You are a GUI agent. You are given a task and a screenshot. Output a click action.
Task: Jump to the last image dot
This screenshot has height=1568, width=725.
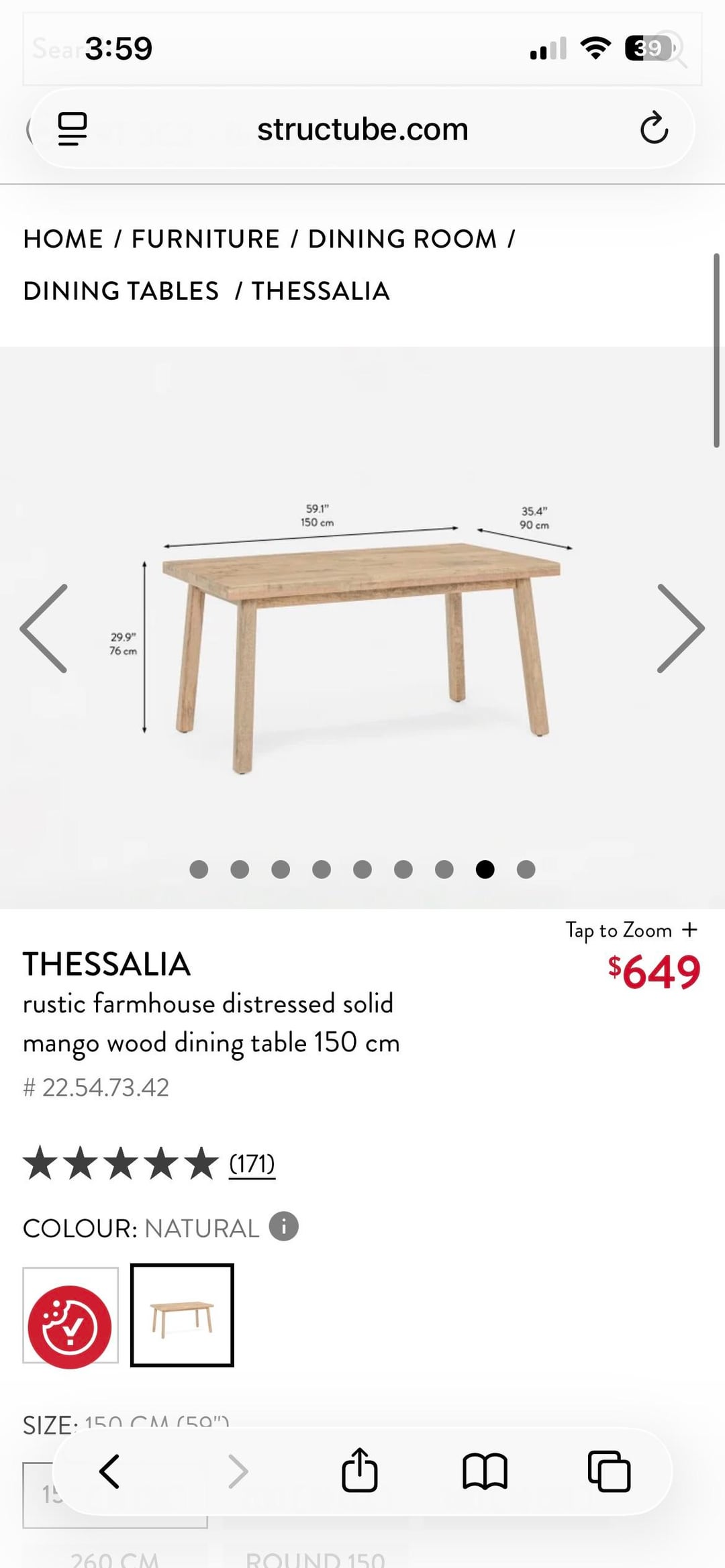click(x=526, y=870)
